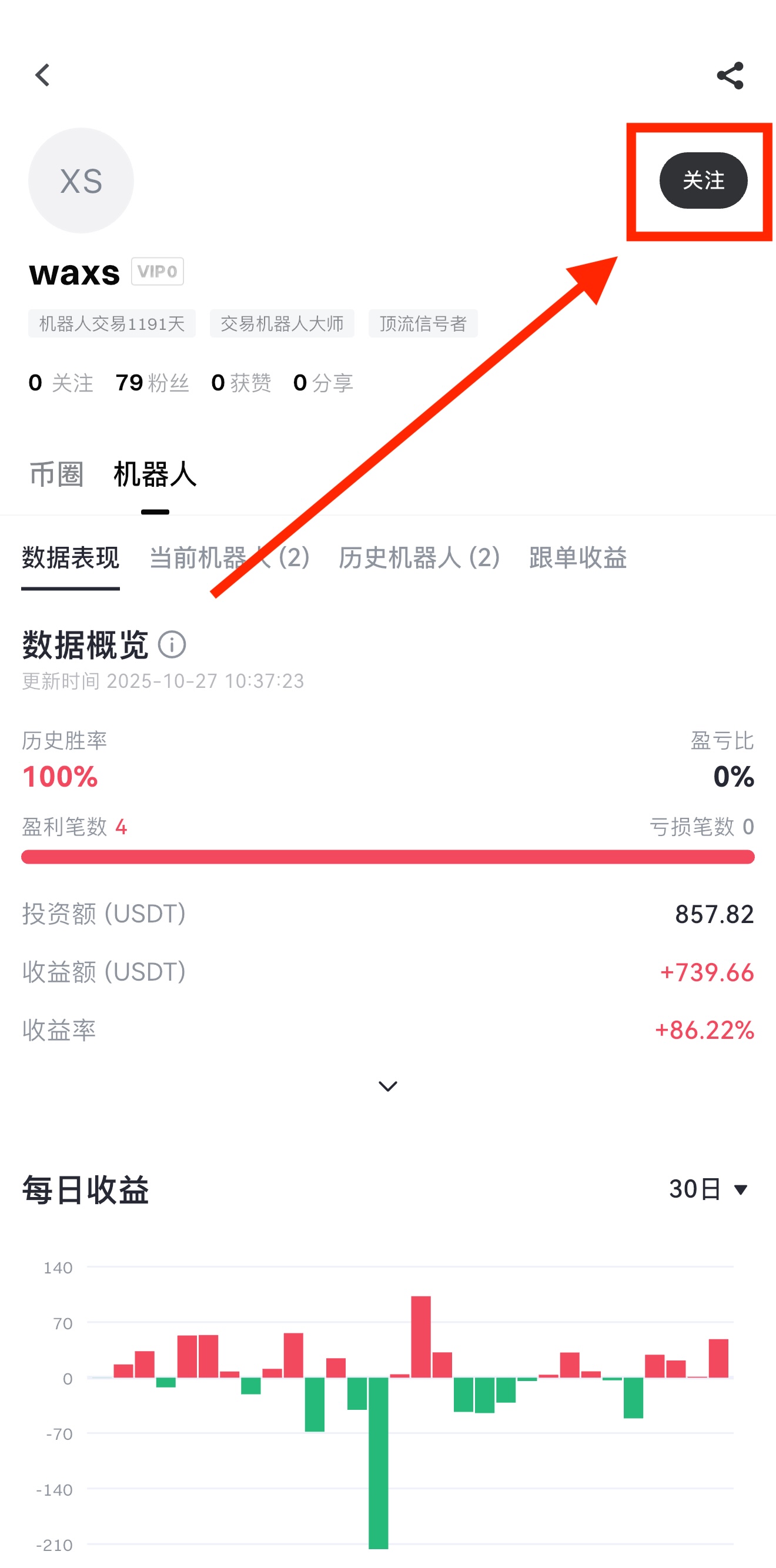The width and height of the screenshot is (776, 1568).
Task: Share this trader's profile
Action: pos(730,75)
